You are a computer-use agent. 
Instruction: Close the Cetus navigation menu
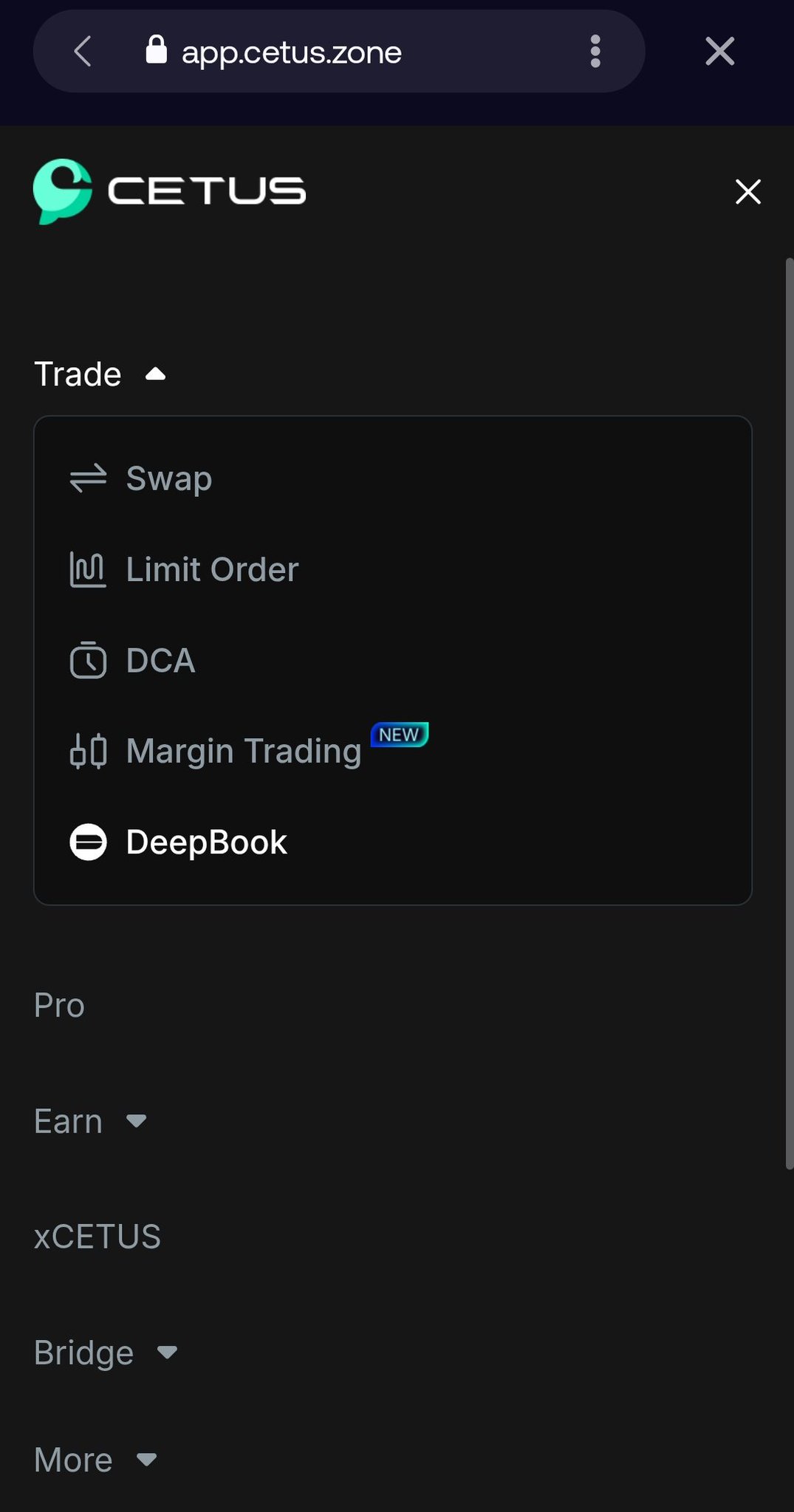747,192
